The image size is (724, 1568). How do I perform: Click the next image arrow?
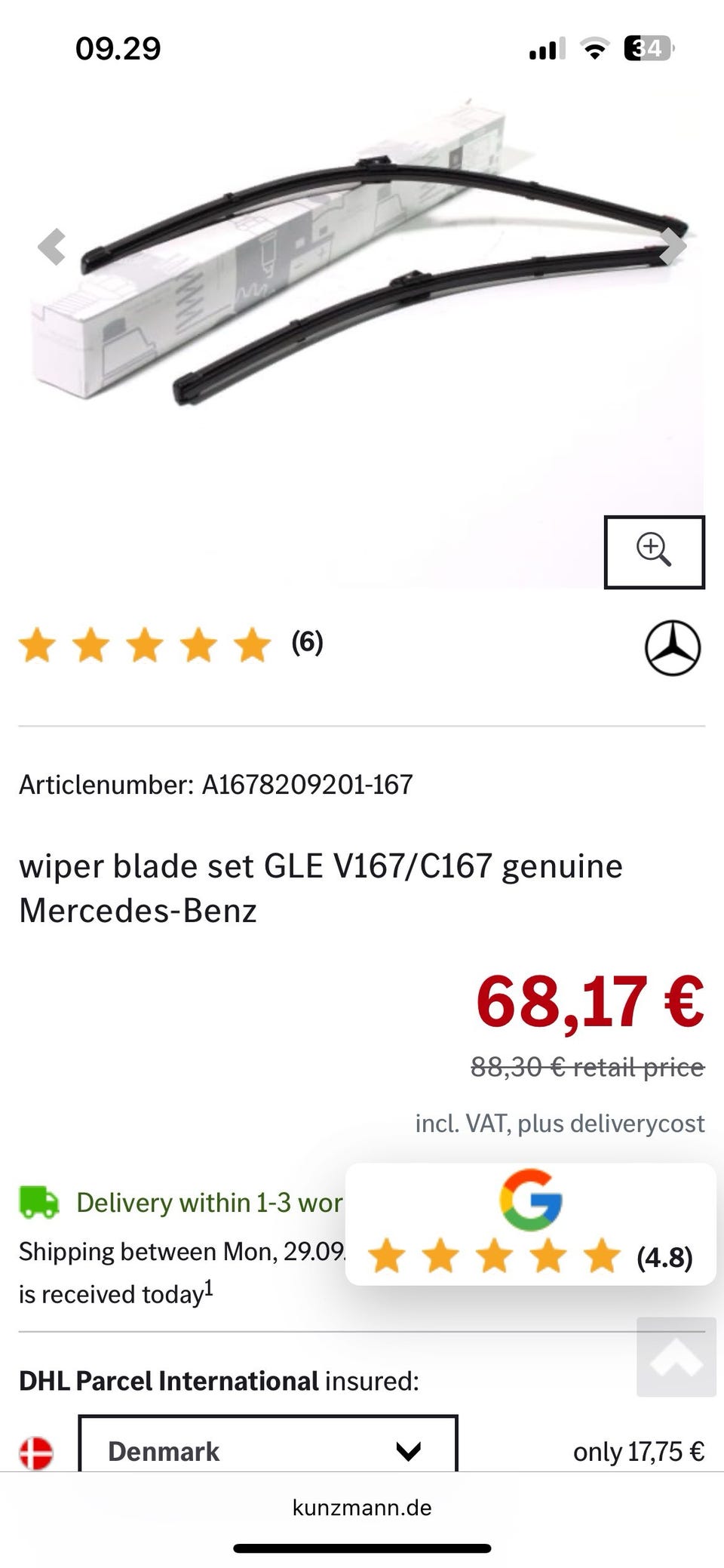672,246
